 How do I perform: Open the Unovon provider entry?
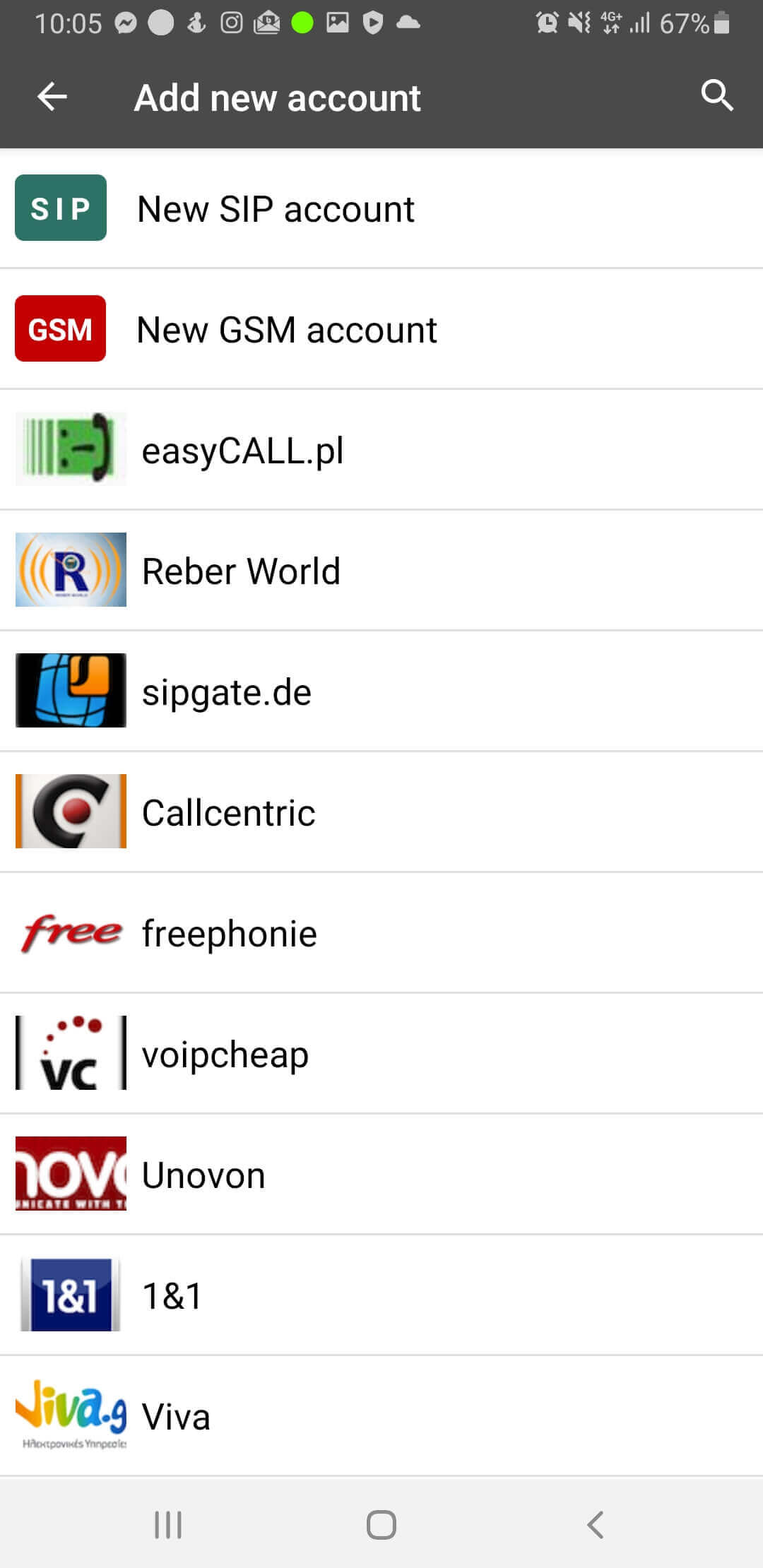(381, 1175)
